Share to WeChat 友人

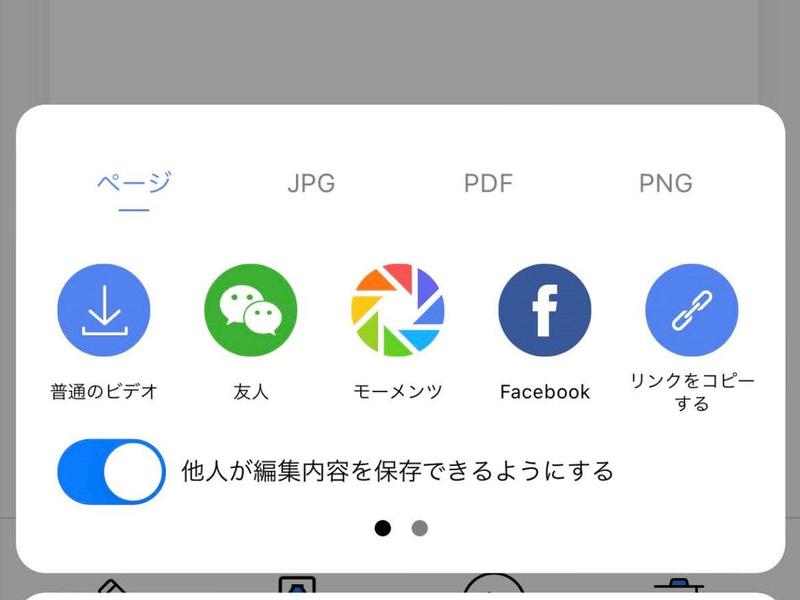[251, 310]
